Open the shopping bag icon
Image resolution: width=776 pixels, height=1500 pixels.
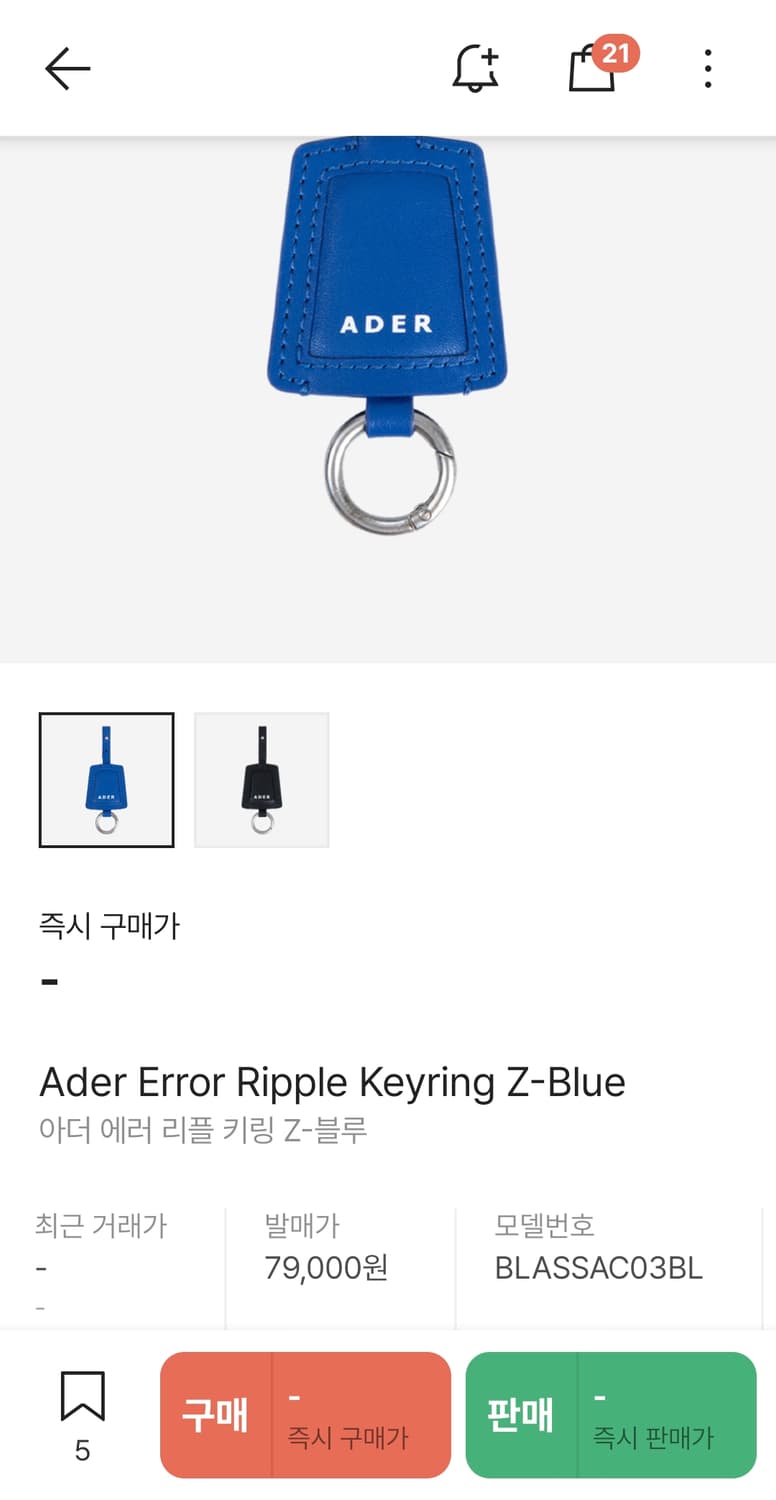click(x=595, y=70)
